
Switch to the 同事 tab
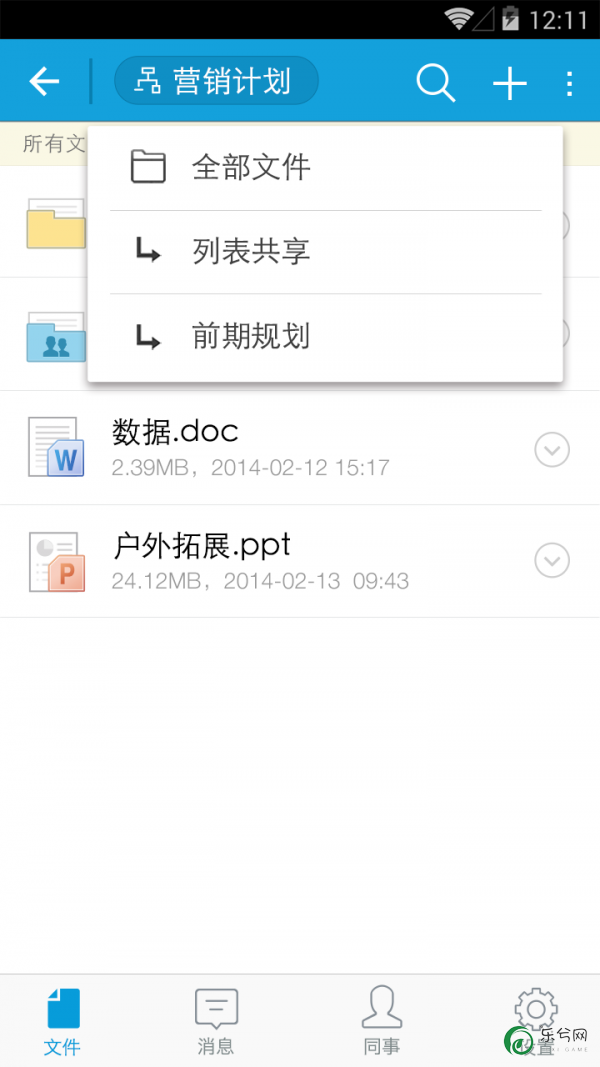click(x=382, y=1021)
